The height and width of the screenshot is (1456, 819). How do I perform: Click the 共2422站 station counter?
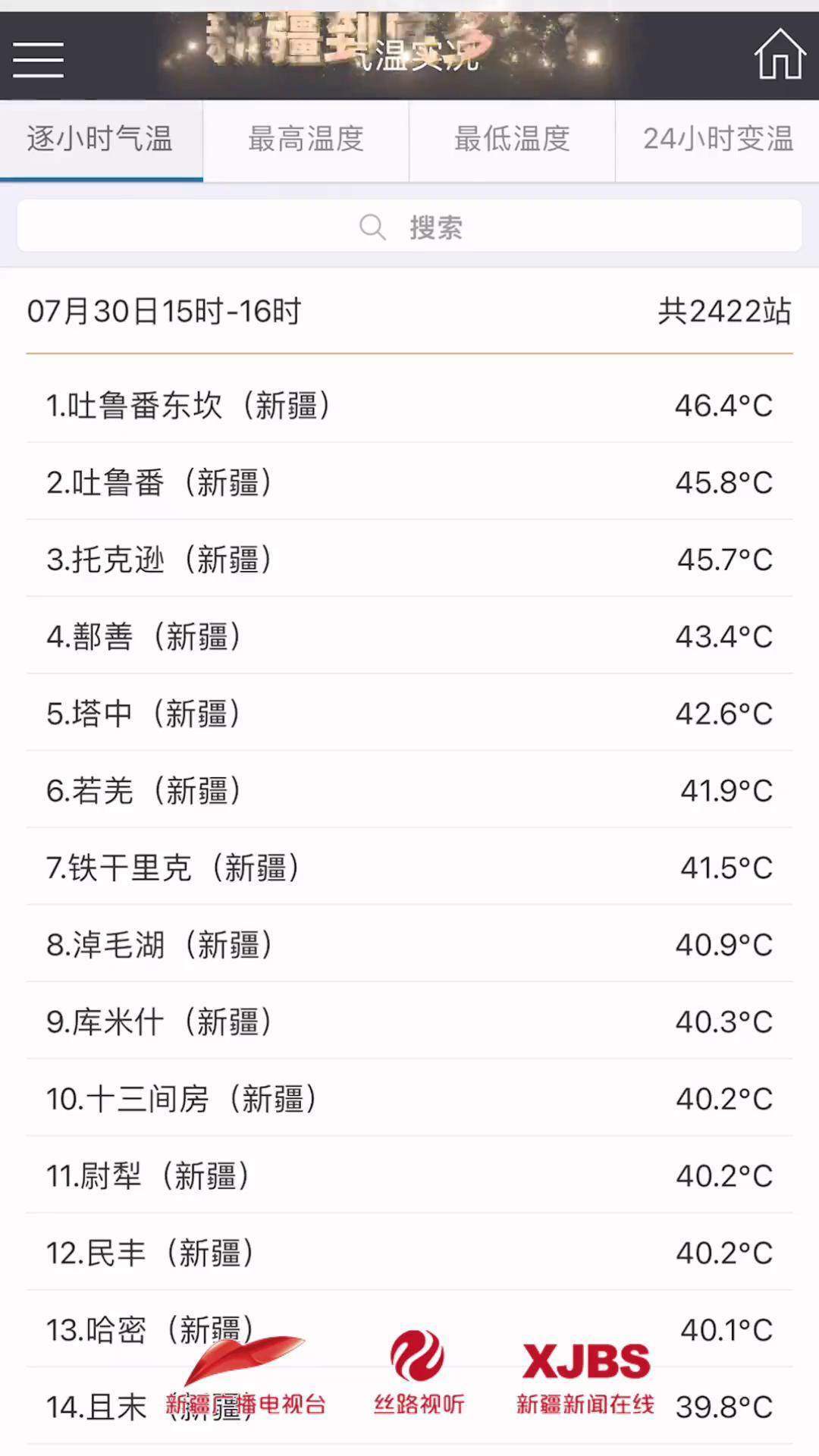click(x=723, y=309)
